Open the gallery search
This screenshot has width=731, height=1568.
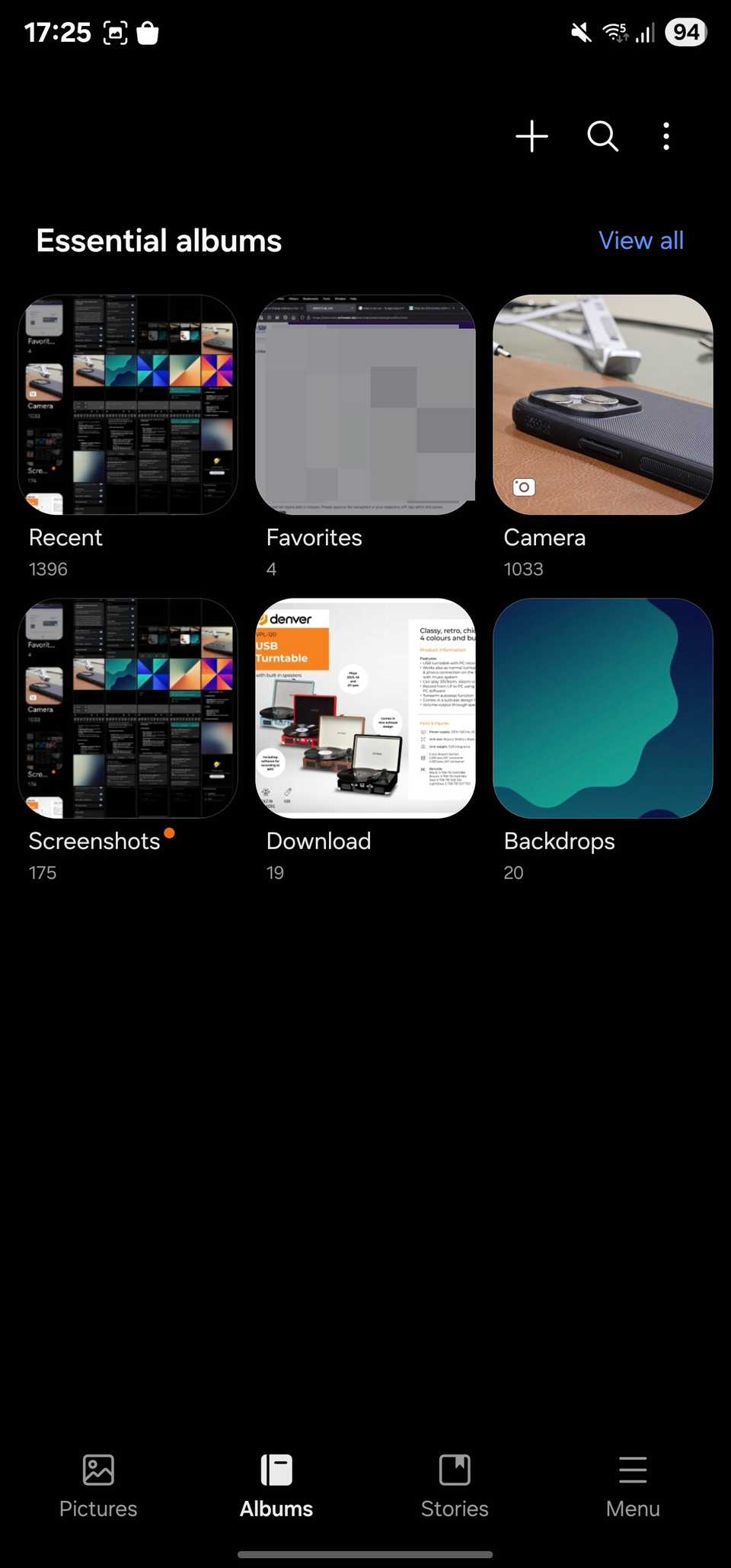pyautogui.click(x=602, y=136)
